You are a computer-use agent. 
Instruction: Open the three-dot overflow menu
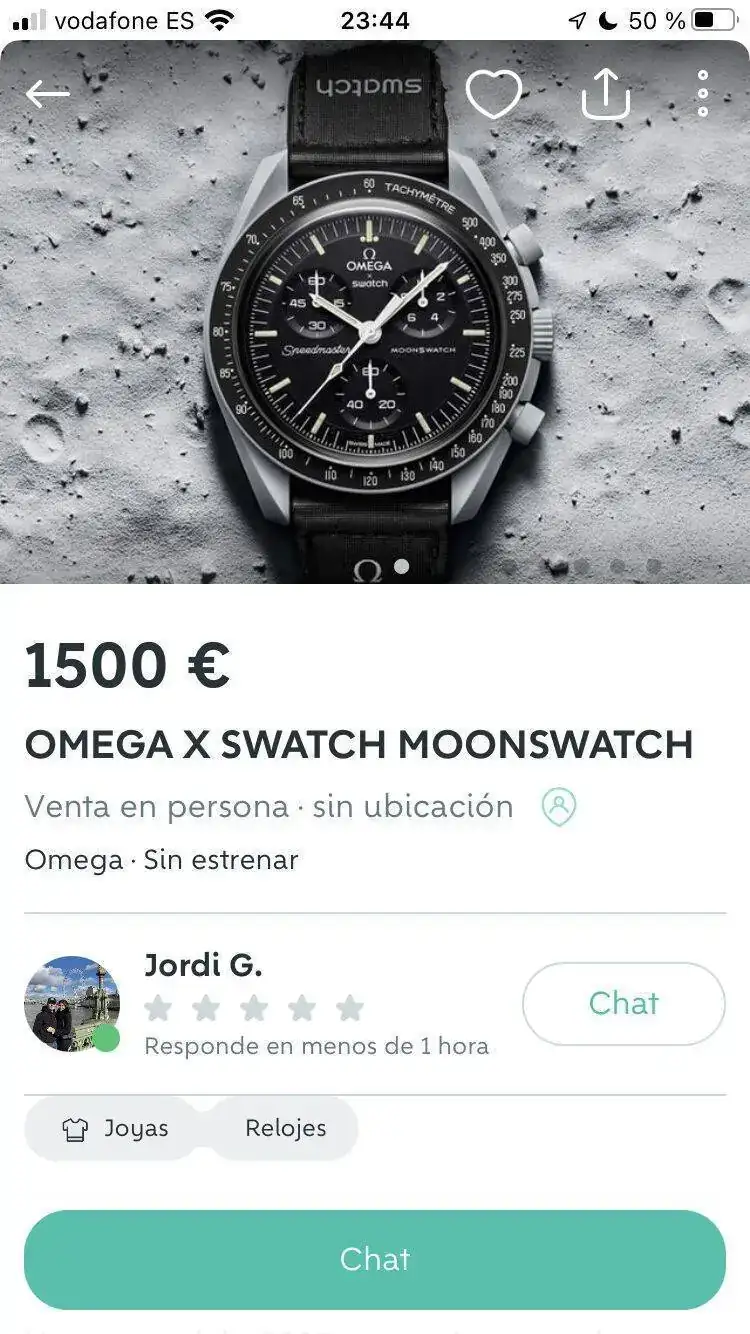point(703,93)
